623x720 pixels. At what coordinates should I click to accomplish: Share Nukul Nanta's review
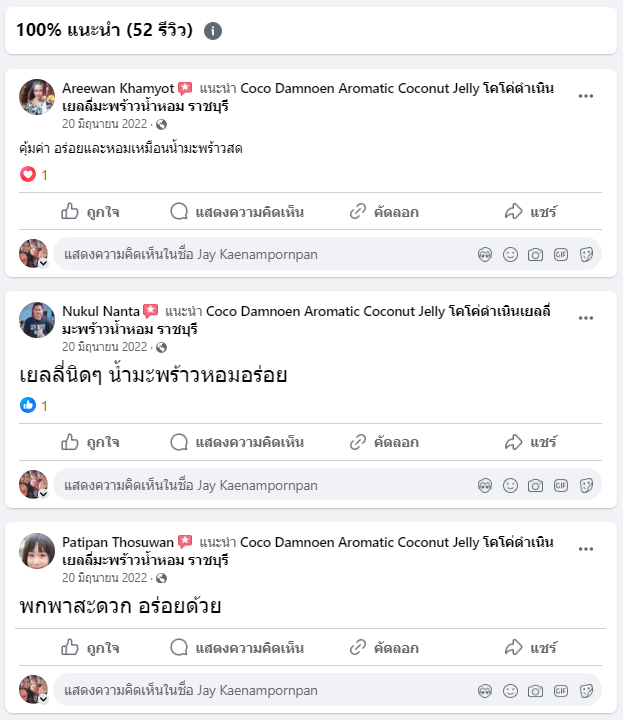[x=530, y=442]
